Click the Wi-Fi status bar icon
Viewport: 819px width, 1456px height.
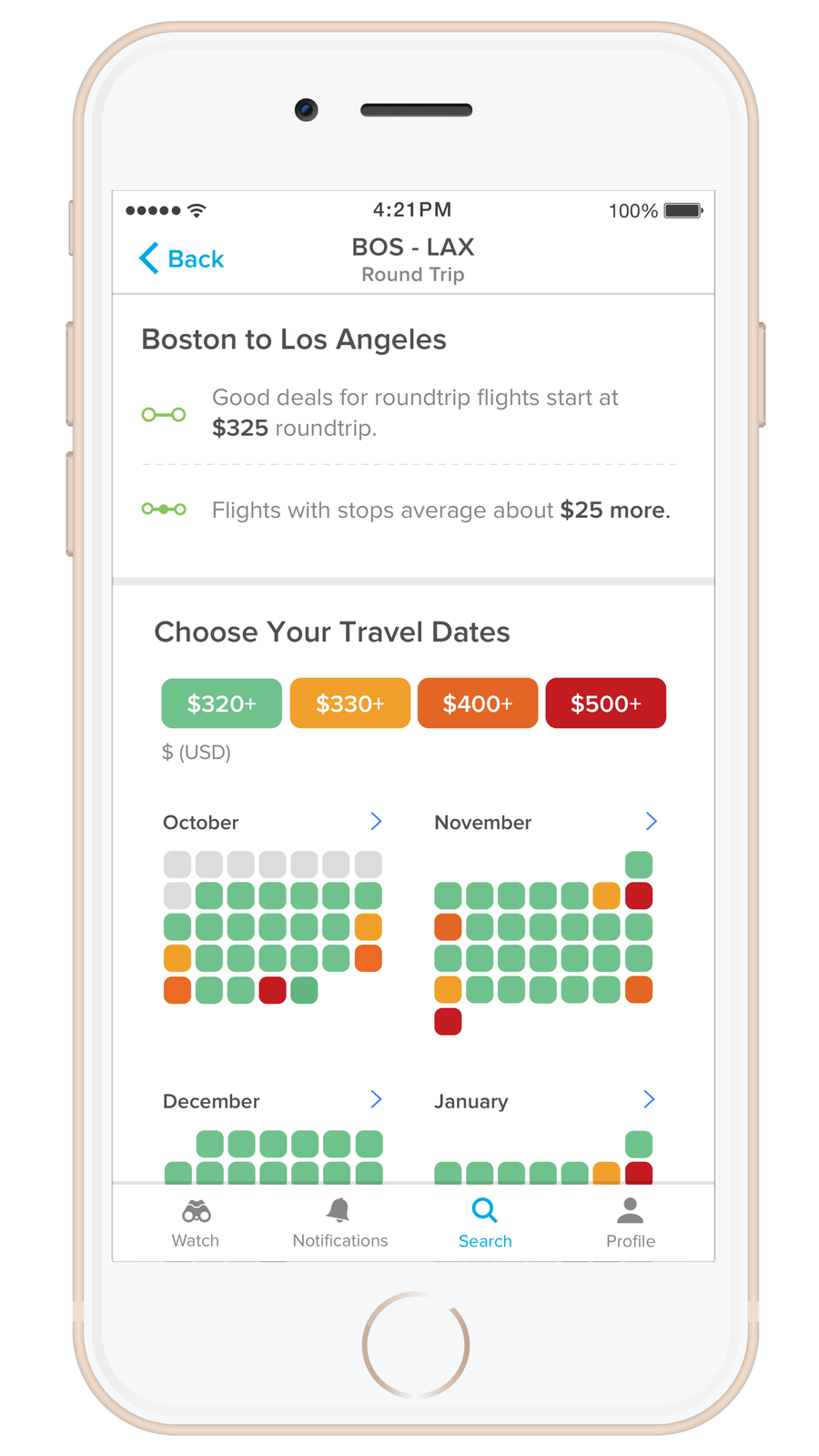click(x=197, y=209)
